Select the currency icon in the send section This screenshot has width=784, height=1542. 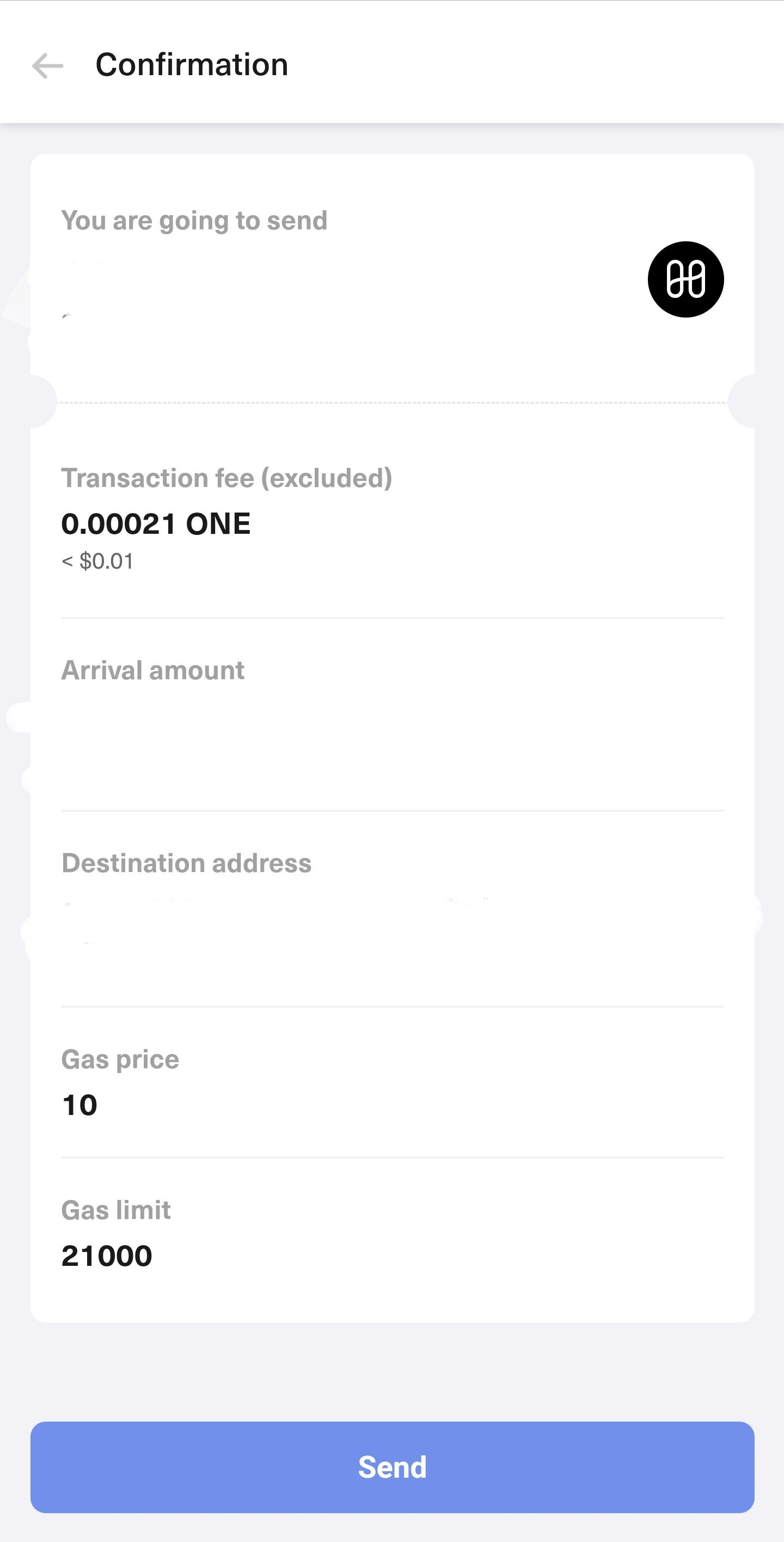click(685, 280)
